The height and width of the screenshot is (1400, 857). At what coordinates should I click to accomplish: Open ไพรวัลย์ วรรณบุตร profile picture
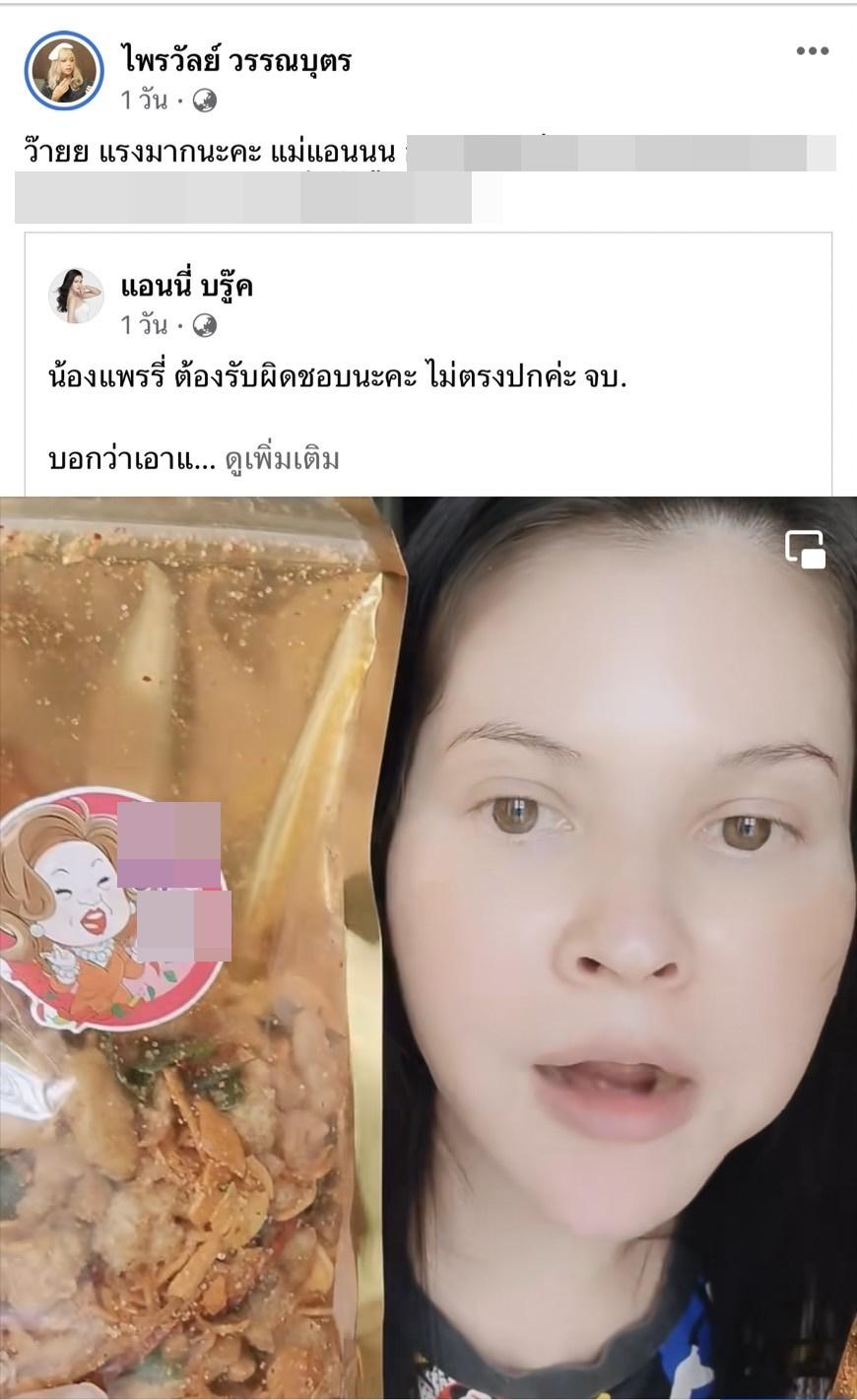pyautogui.click(x=65, y=69)
